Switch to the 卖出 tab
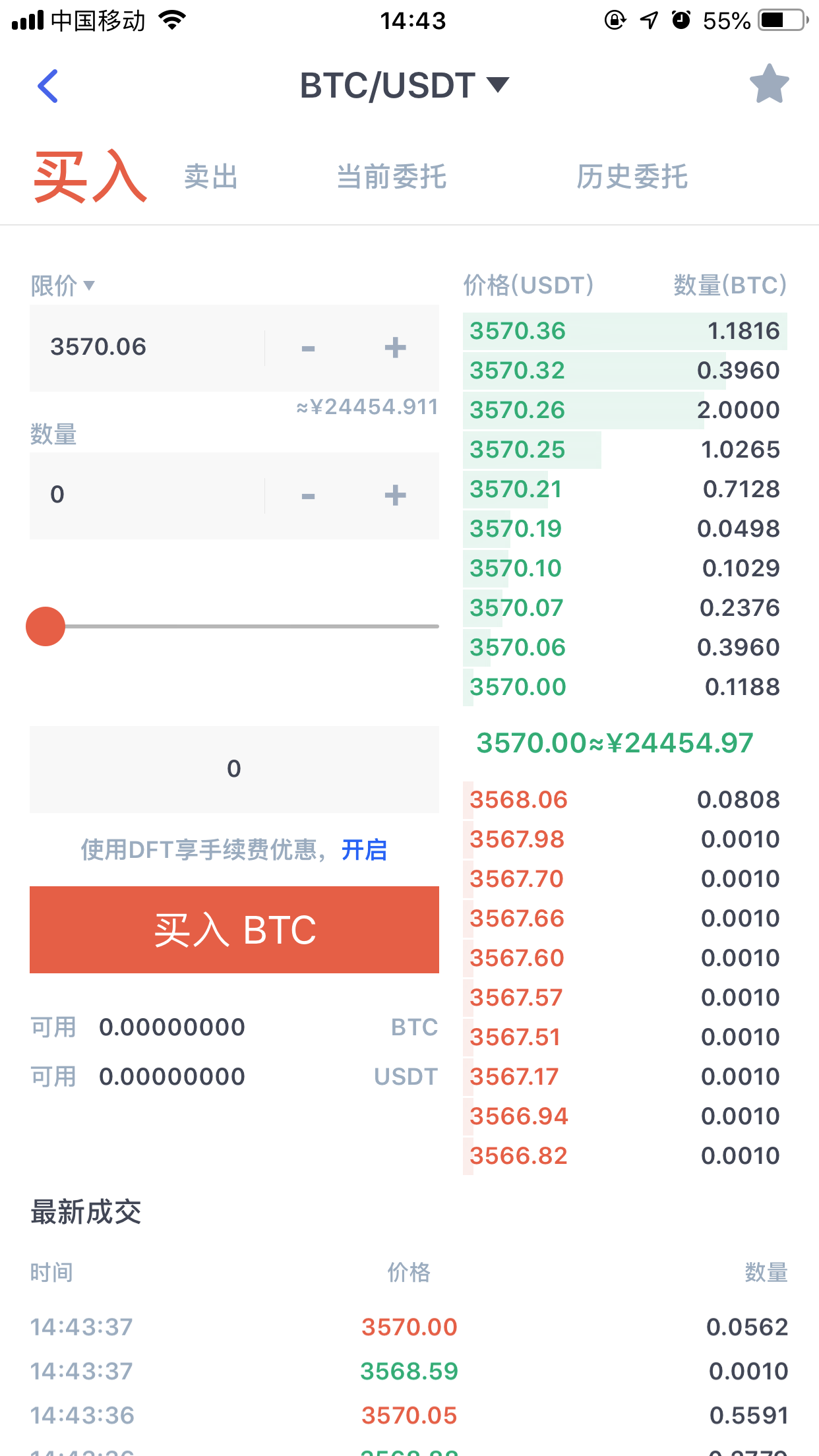The width and height of the screenshot is (819, 1456). (211, 177)
